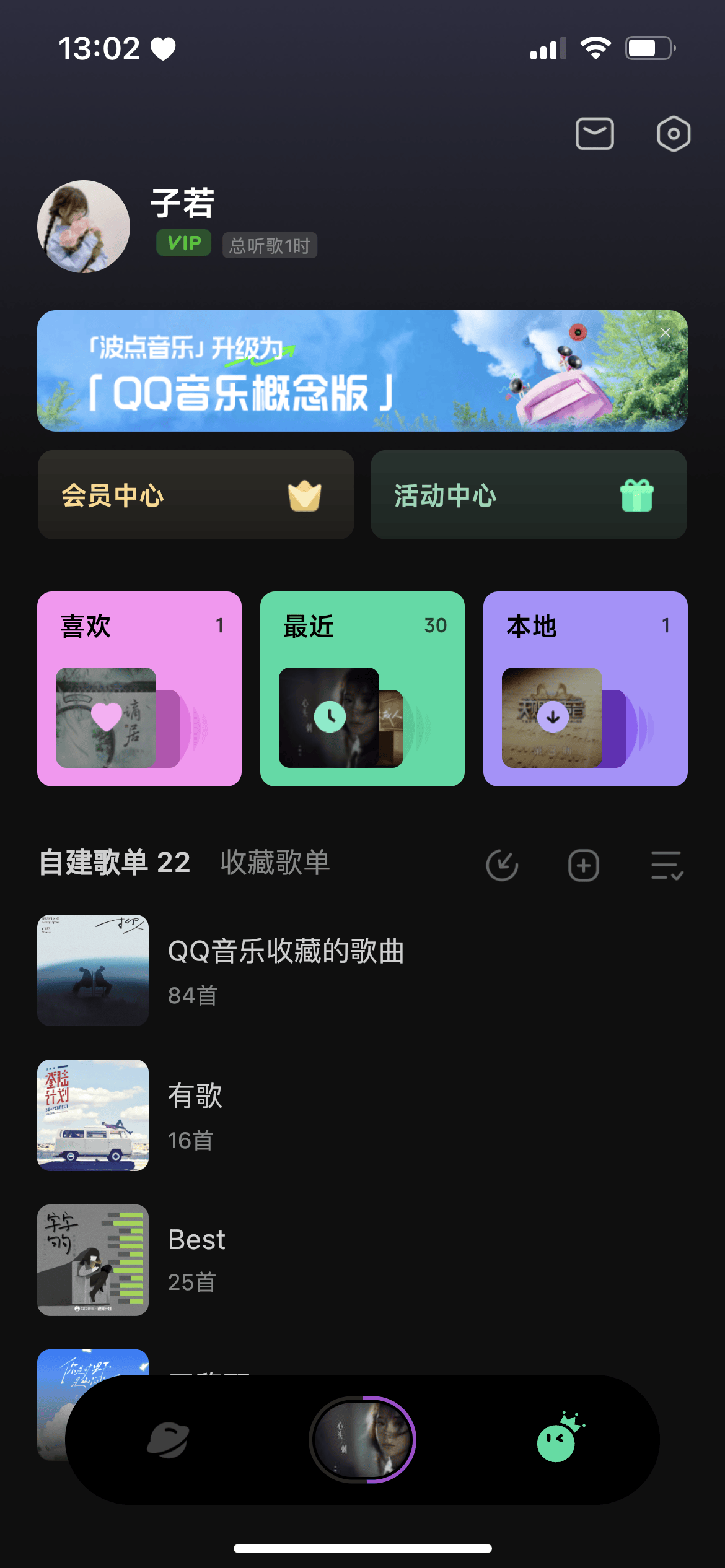Switch to the 收藏歌单 tab
Screen dimensions: 725x1568
click(x=275, y=863)
